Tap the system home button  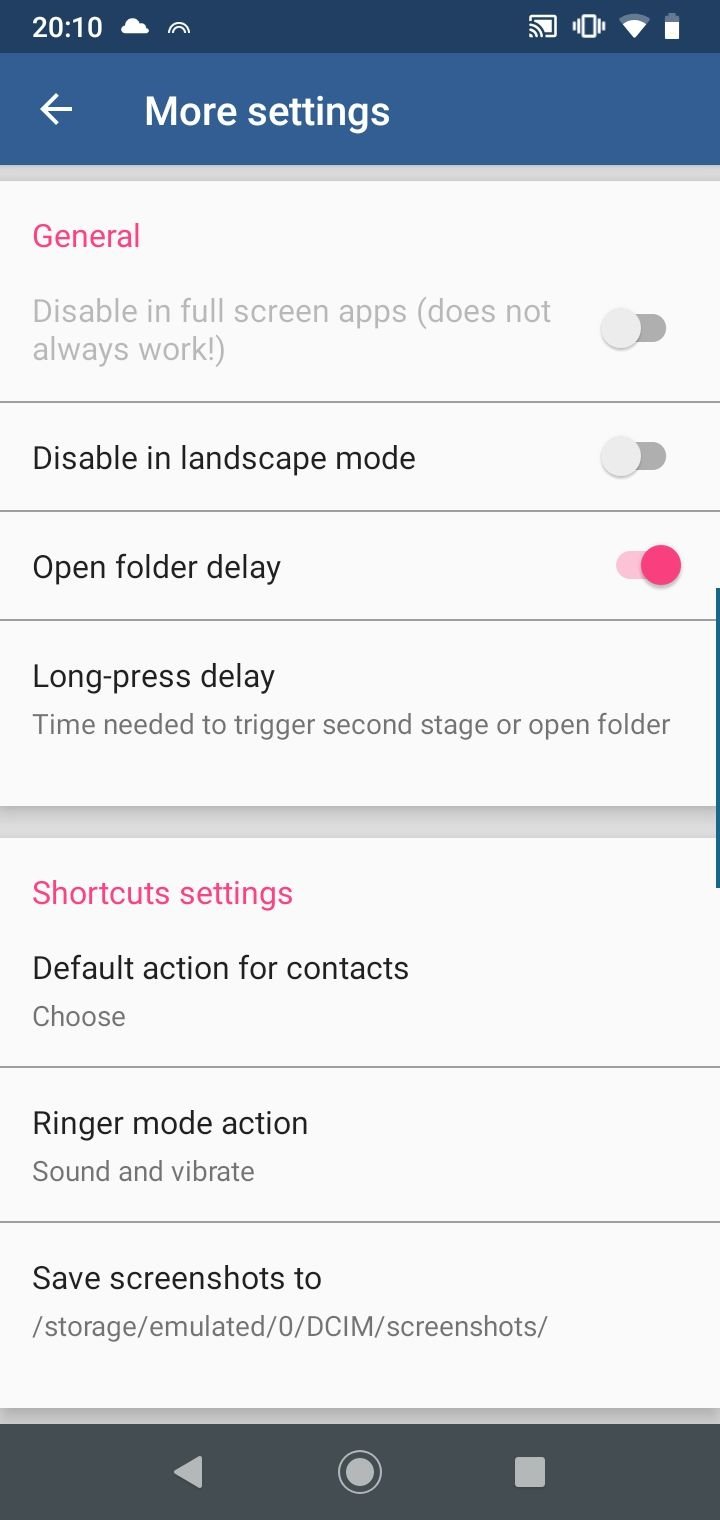(x=360, y=1471)
